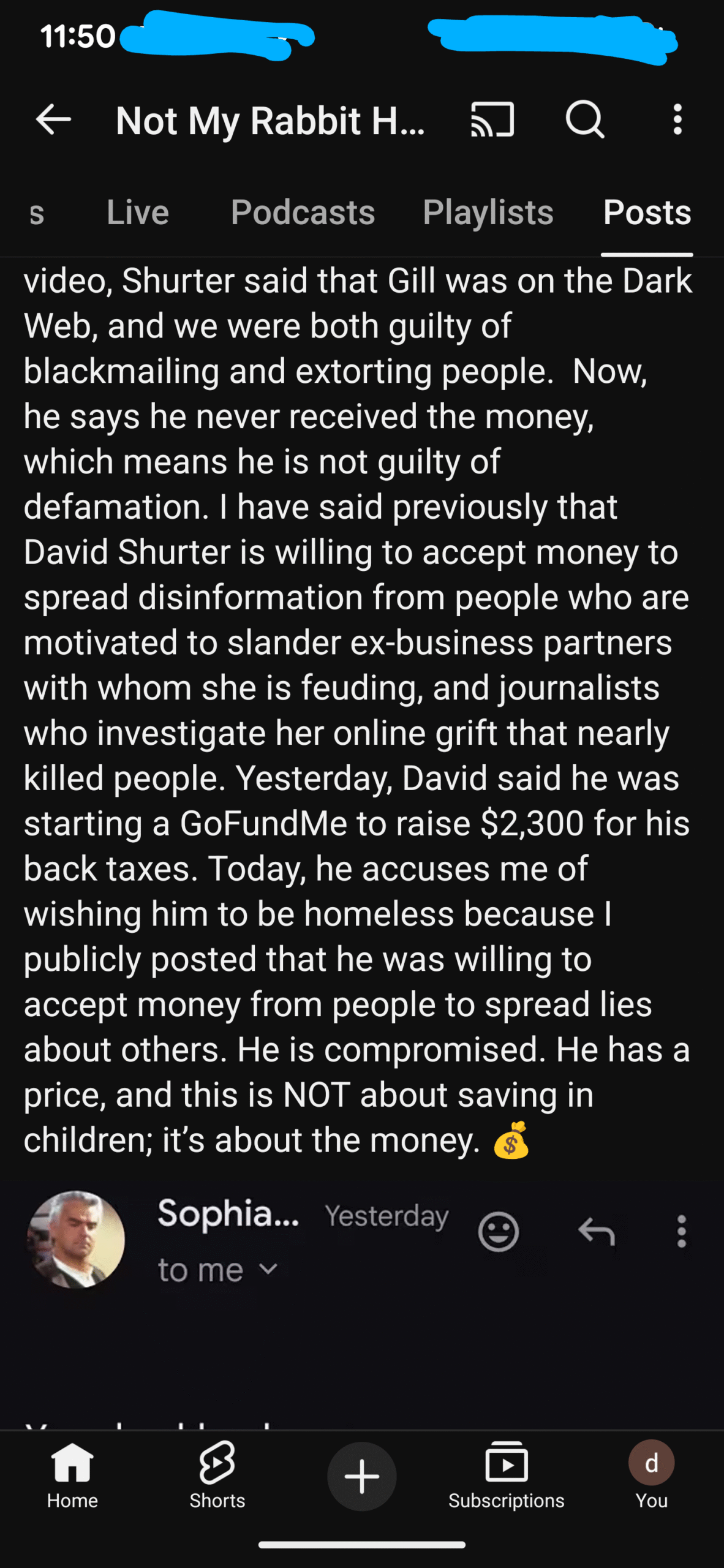This screenshot has width=724, height=1568.
Task: Go back from the channel page
Action: pos(53,119)
